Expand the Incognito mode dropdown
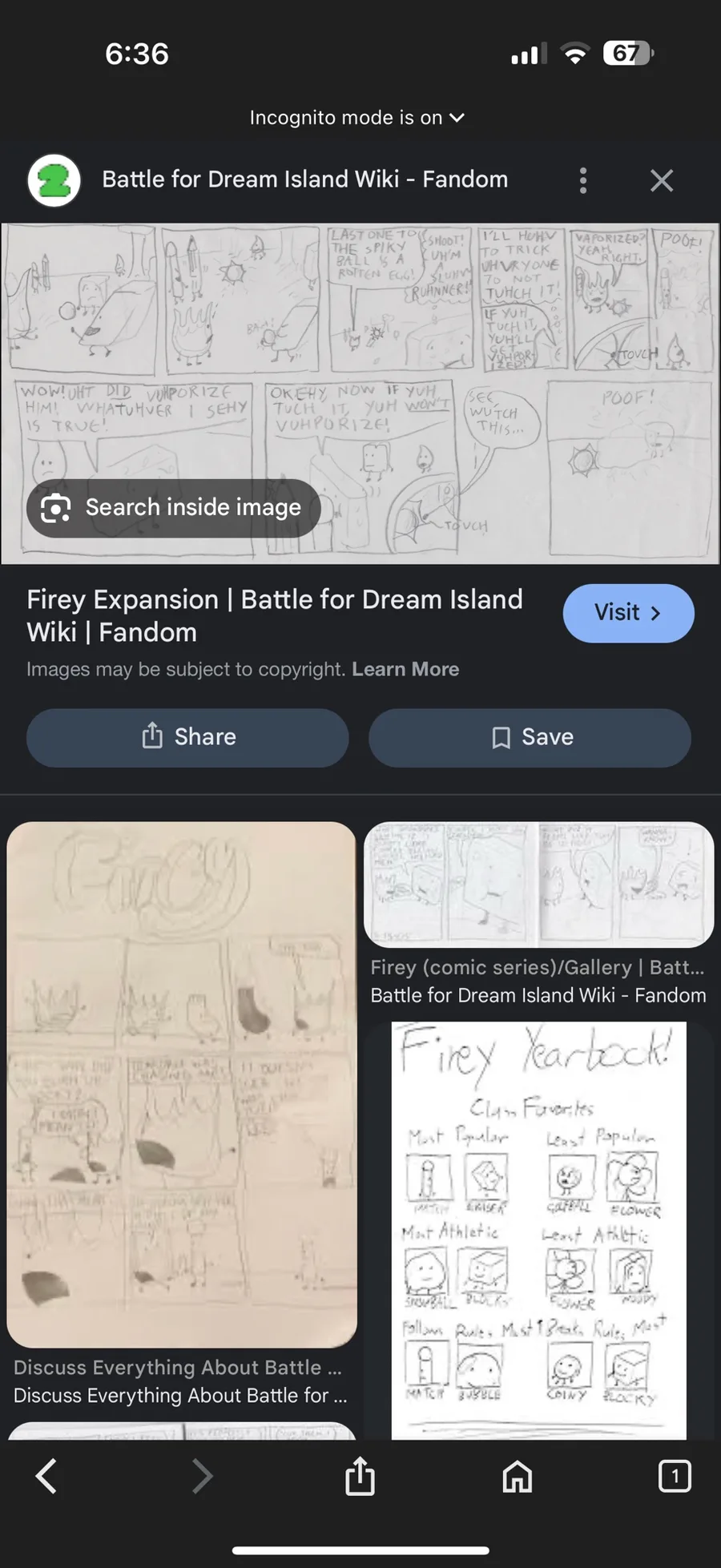 click(x=357, y=118)
